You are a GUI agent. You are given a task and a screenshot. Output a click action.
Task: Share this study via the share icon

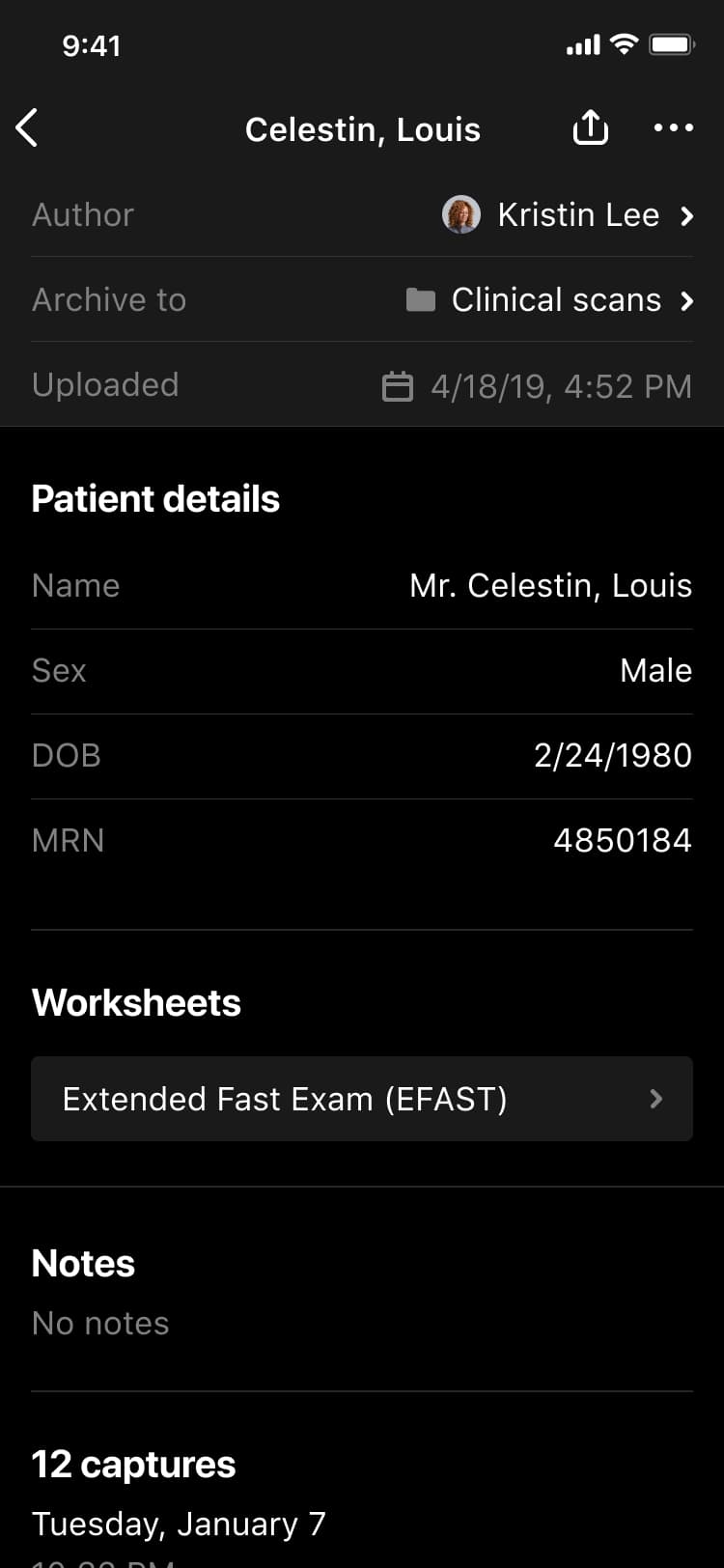pyautogui.click(x=591, y=126)
